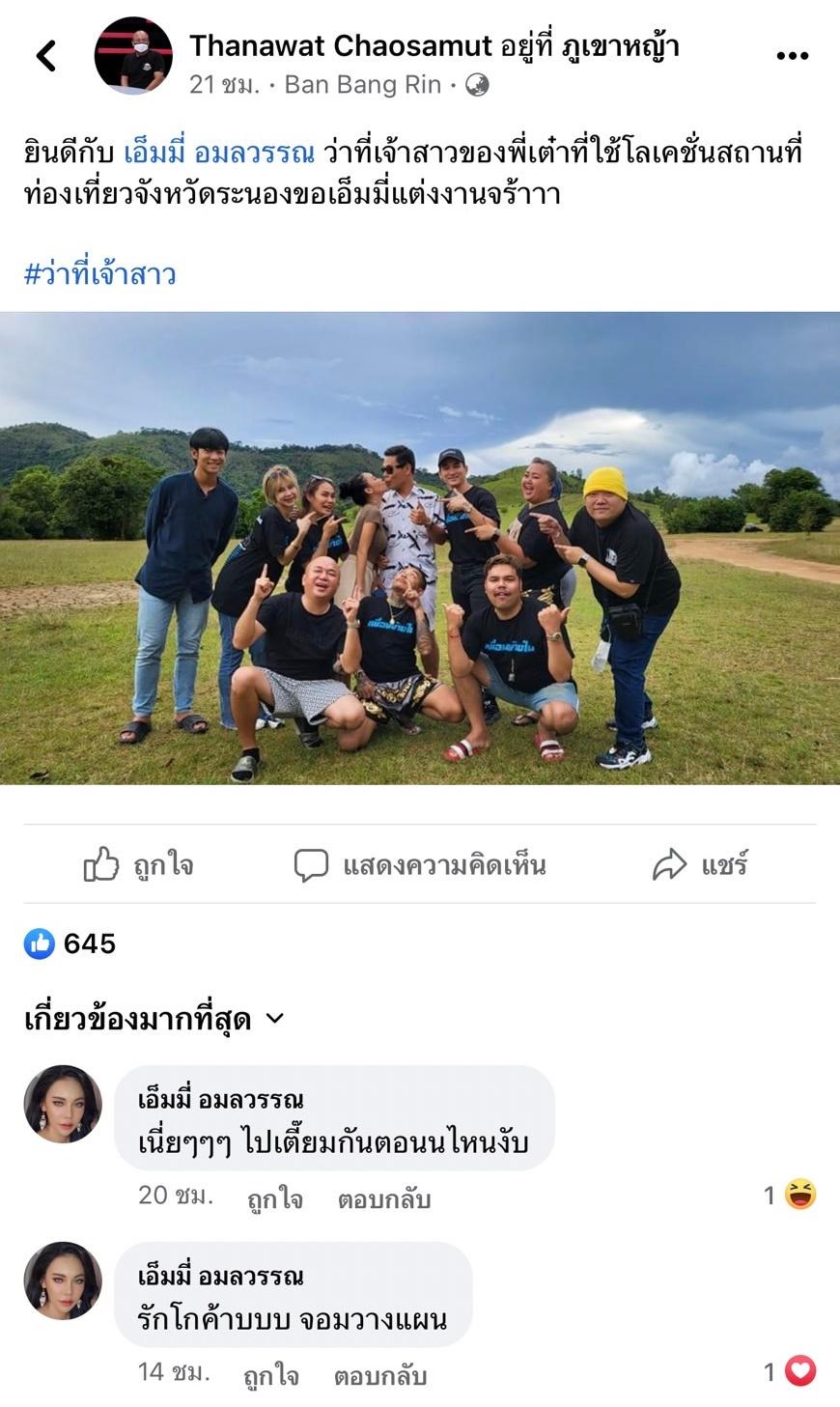Reply to the comment posted 20 ชม. ago
840x1407 pixels.
click(x=383, y=1199)
